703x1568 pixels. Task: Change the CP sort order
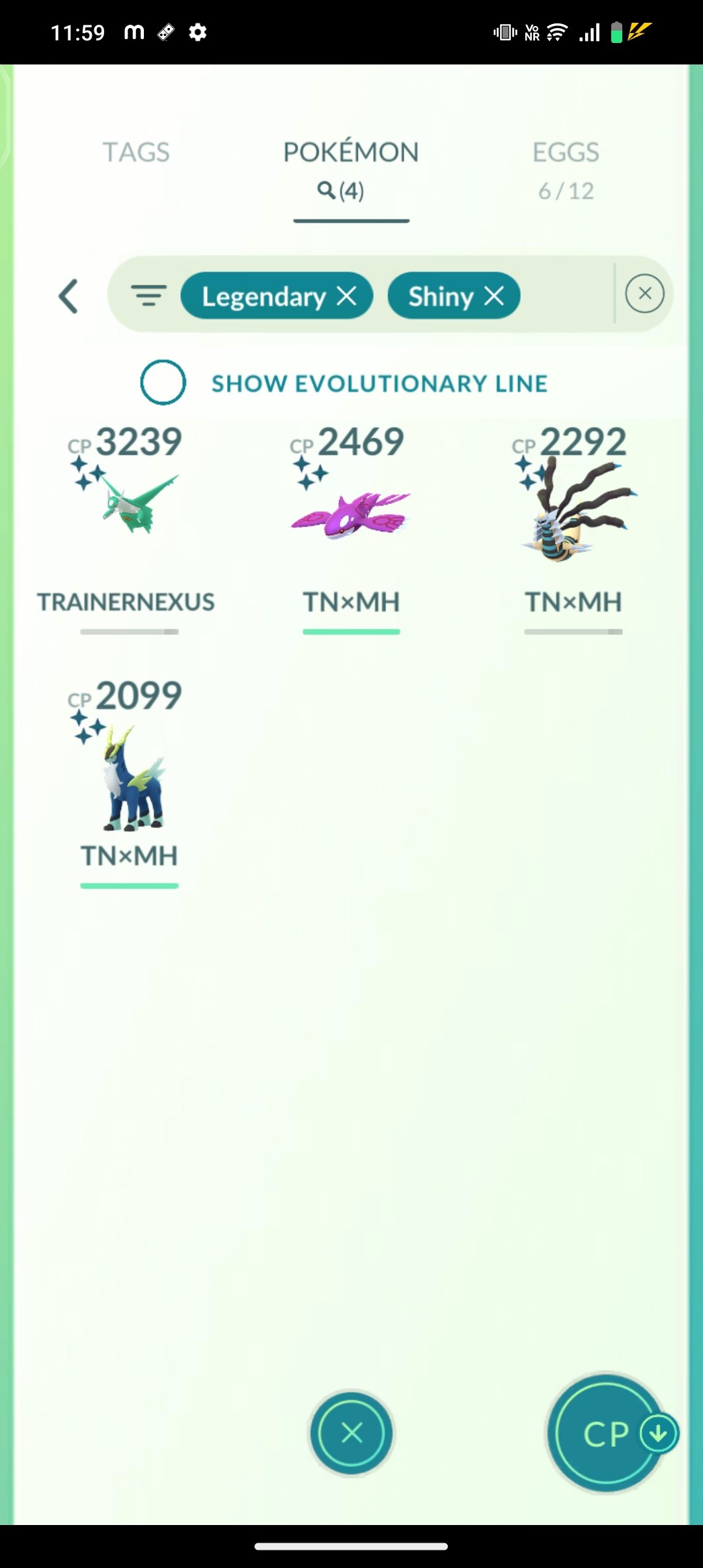[x=607, y=1433]
